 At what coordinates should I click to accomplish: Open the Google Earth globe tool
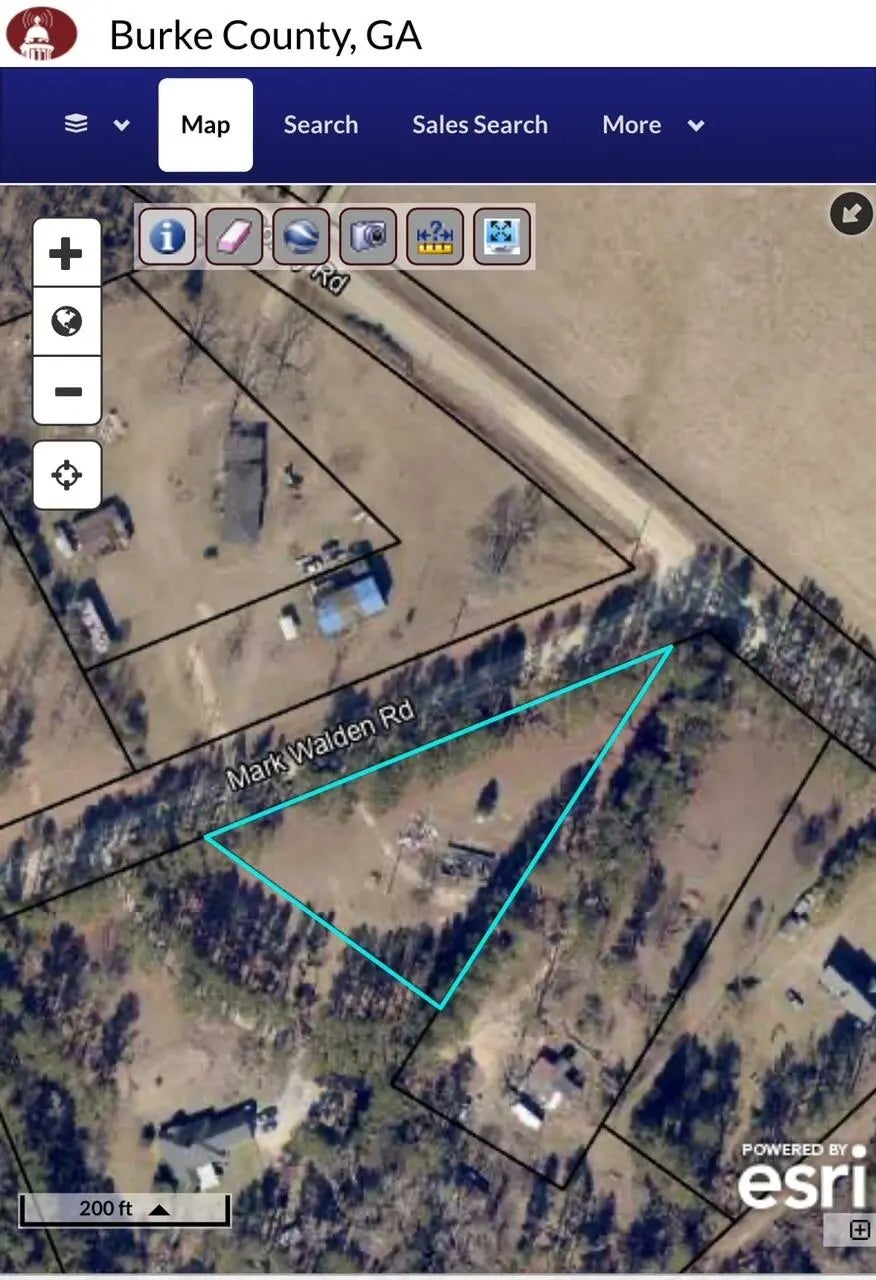tap(301, 237)
